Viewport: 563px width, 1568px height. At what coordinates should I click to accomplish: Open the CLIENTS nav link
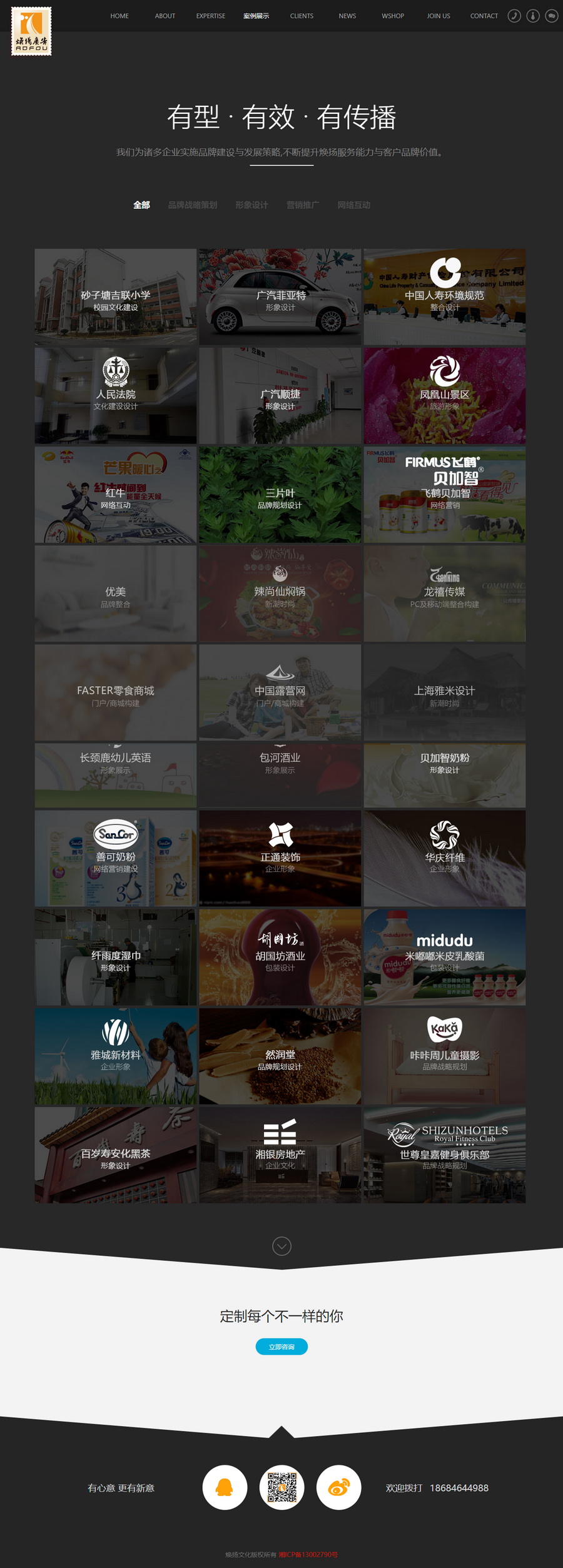302,16
